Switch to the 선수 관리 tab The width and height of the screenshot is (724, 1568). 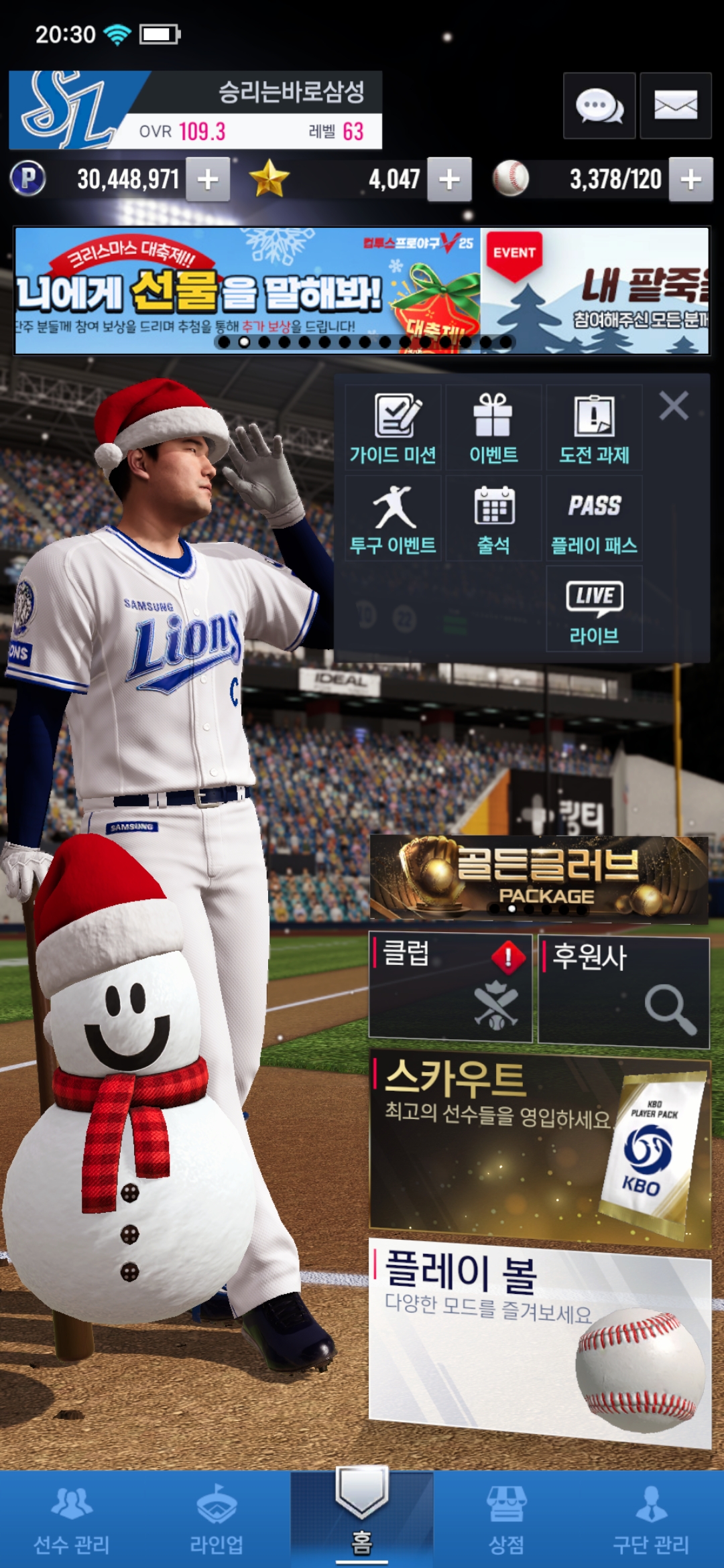(72, 1520)
